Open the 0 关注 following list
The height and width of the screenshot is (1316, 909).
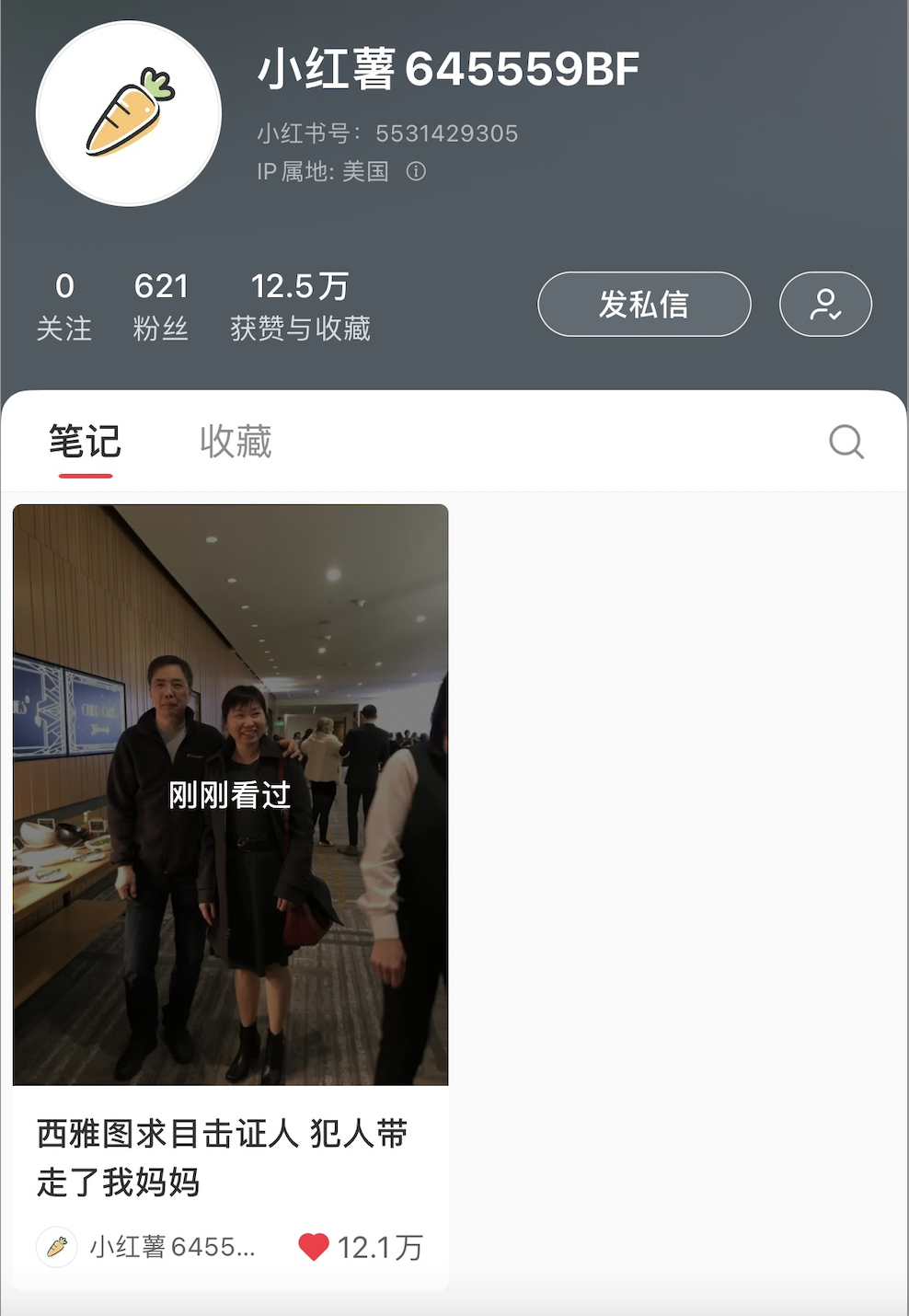pyautogui.click(x=64, y=306)
